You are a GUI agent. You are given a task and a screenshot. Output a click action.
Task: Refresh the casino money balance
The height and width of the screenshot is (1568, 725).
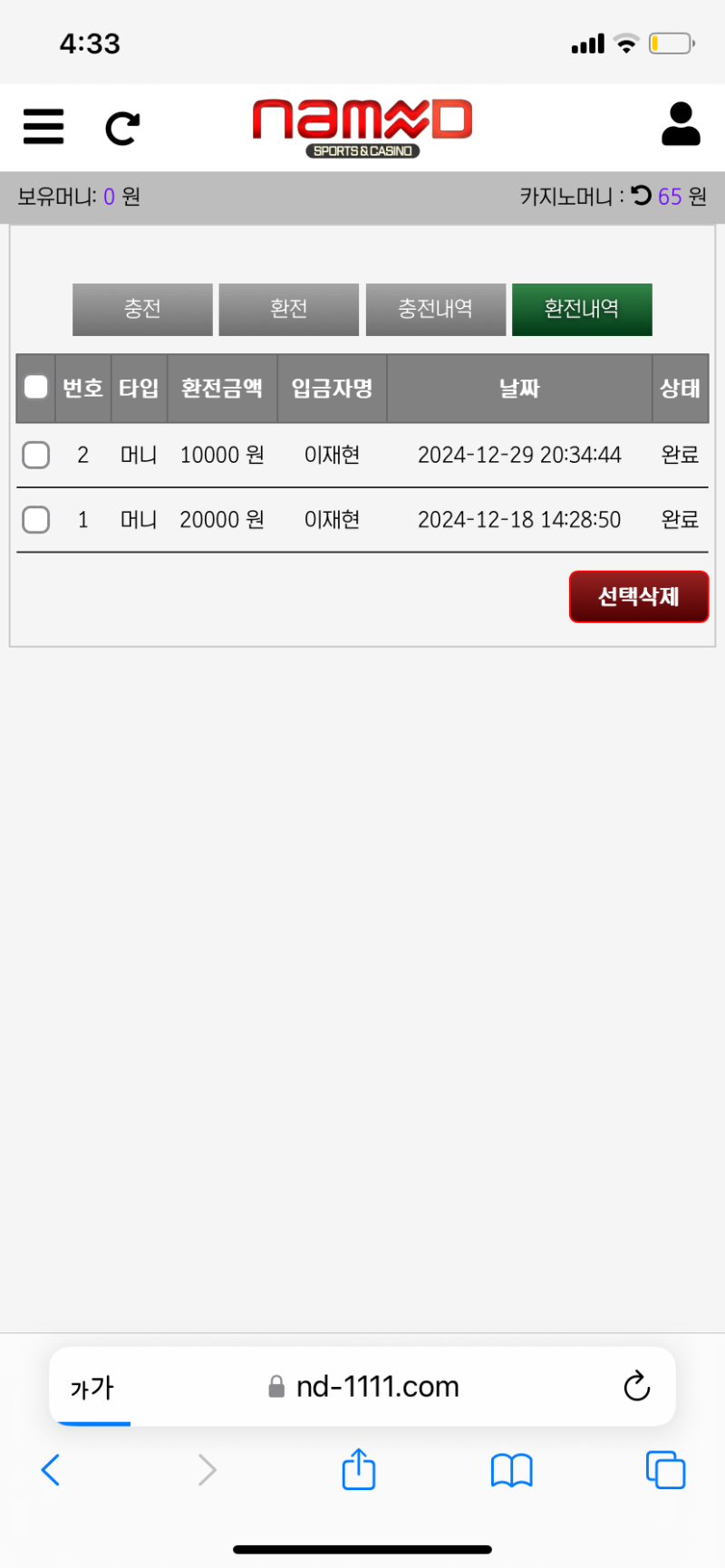click(642, 195)
